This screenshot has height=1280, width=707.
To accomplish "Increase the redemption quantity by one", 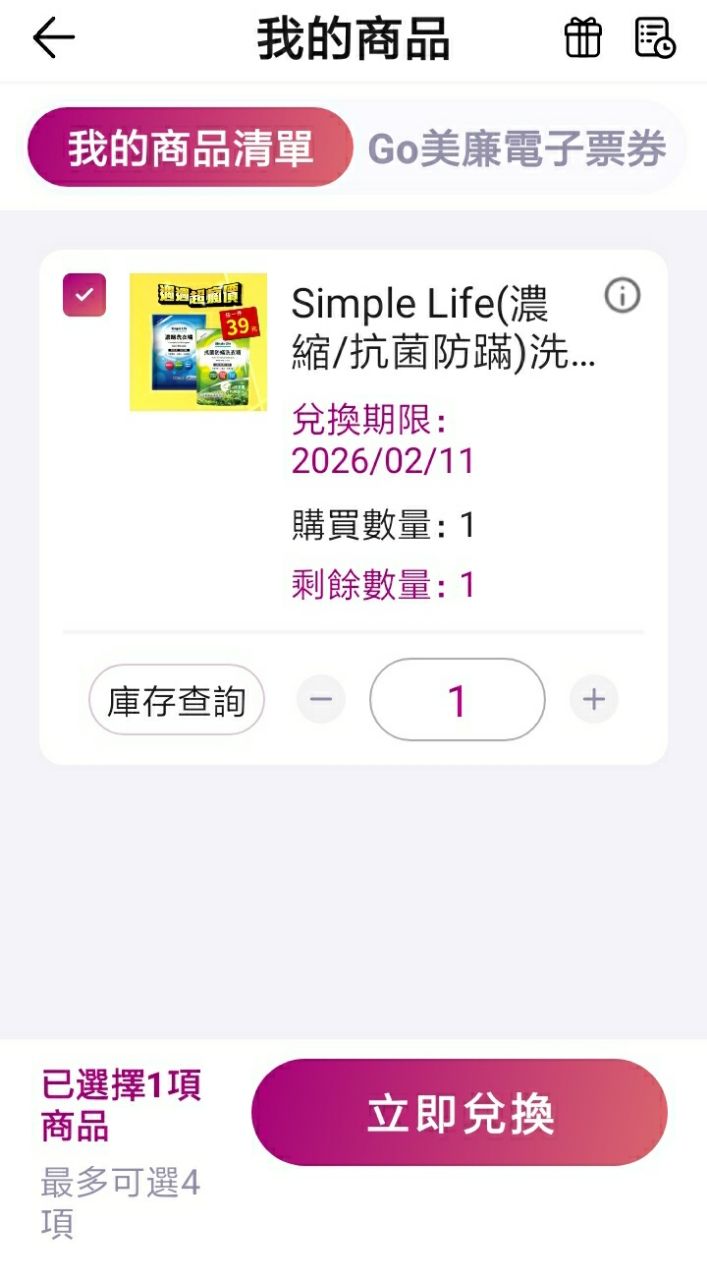I will 594,700.
